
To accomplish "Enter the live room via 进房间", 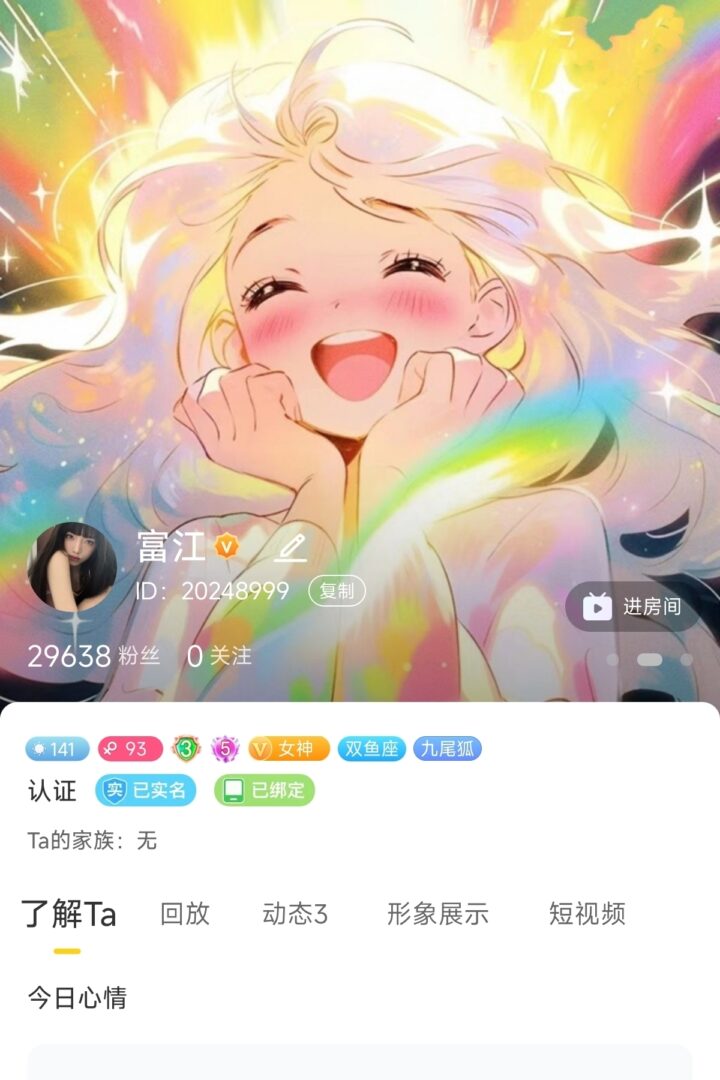I will [632, 606].
